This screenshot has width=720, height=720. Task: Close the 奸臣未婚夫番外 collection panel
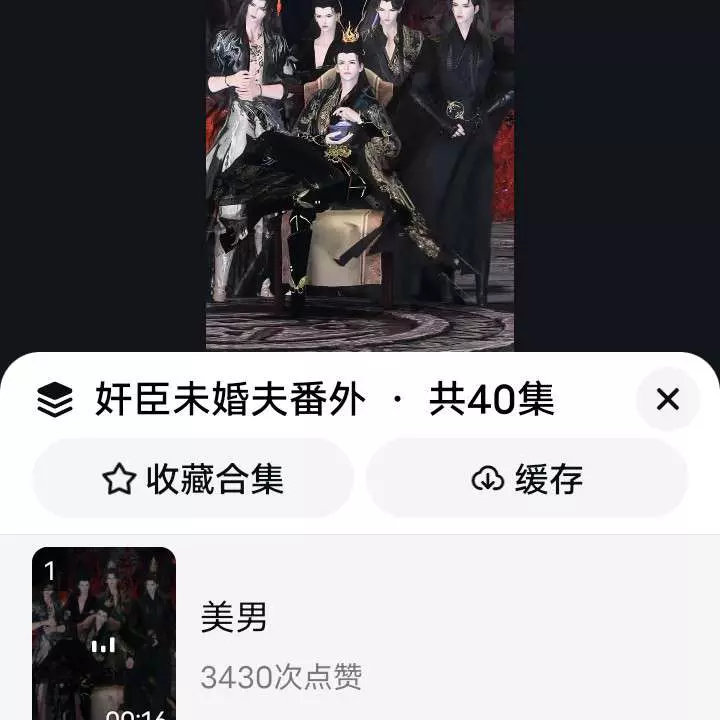[667, 400]
